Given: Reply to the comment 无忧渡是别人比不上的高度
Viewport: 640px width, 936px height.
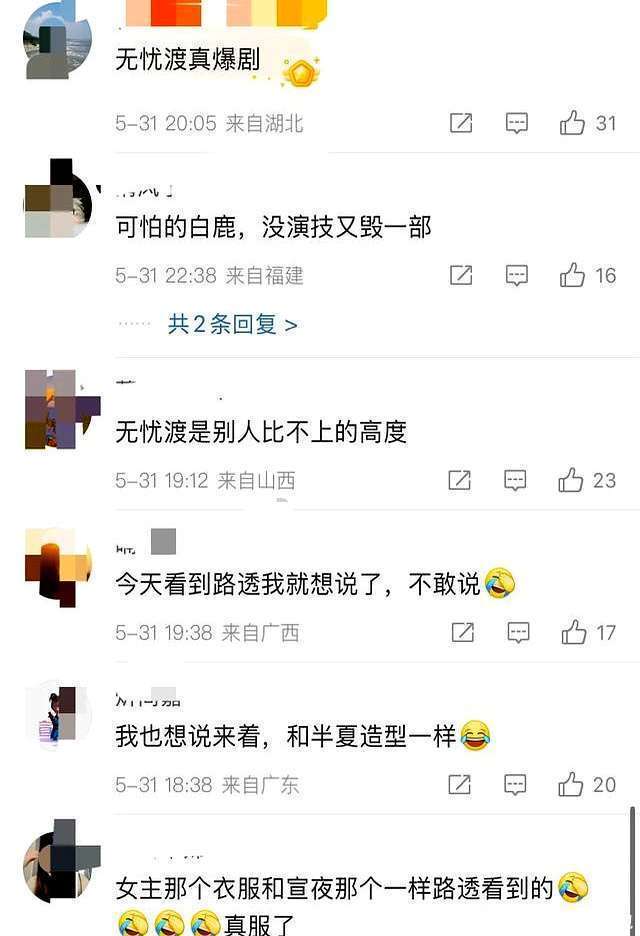Looking at the screenshot, I should pos(515,481).
